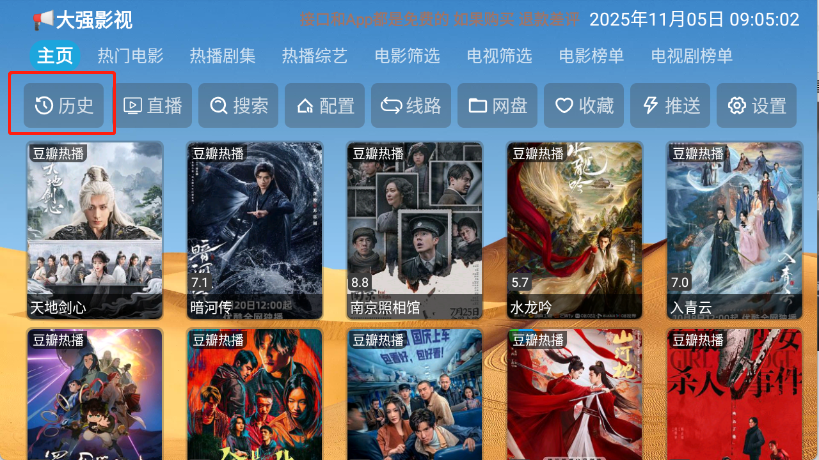This screenshot has height=460, width=819.
Task: Switch to the 电视剧榜单 tab
Action: point(691,56)
